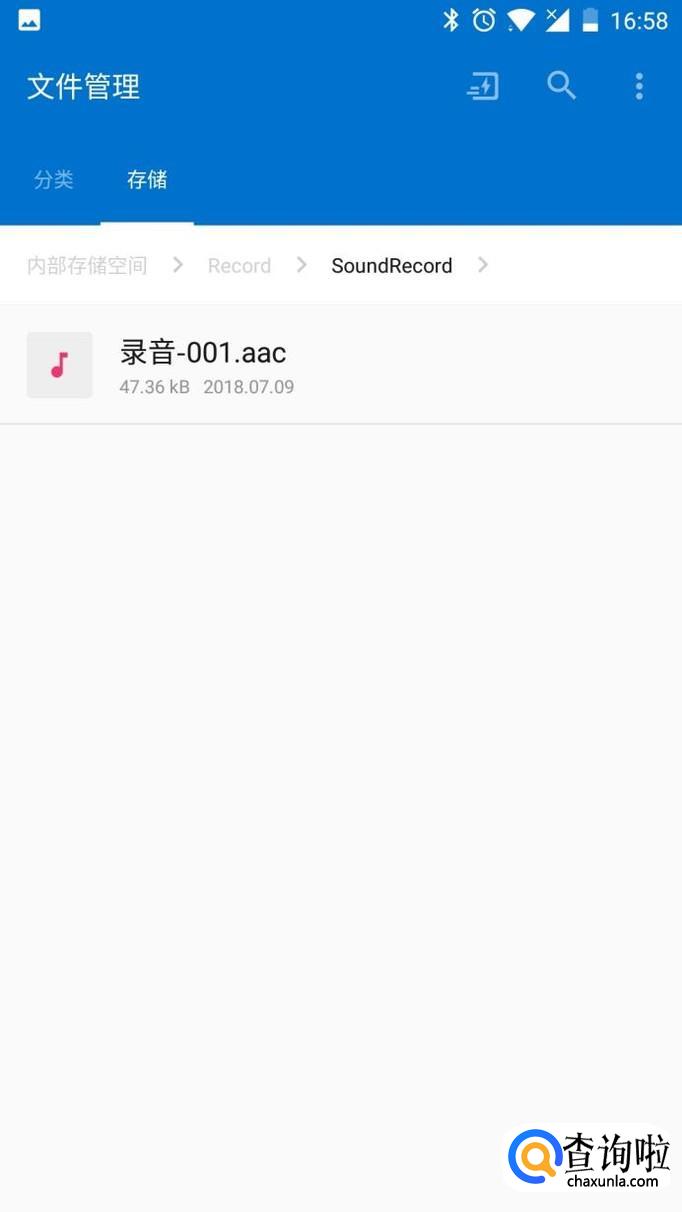Go to Record folder in breadcrumb
Image resolution: width=682 pixels, height=1212 pixels.
click(x=239, y=265)
